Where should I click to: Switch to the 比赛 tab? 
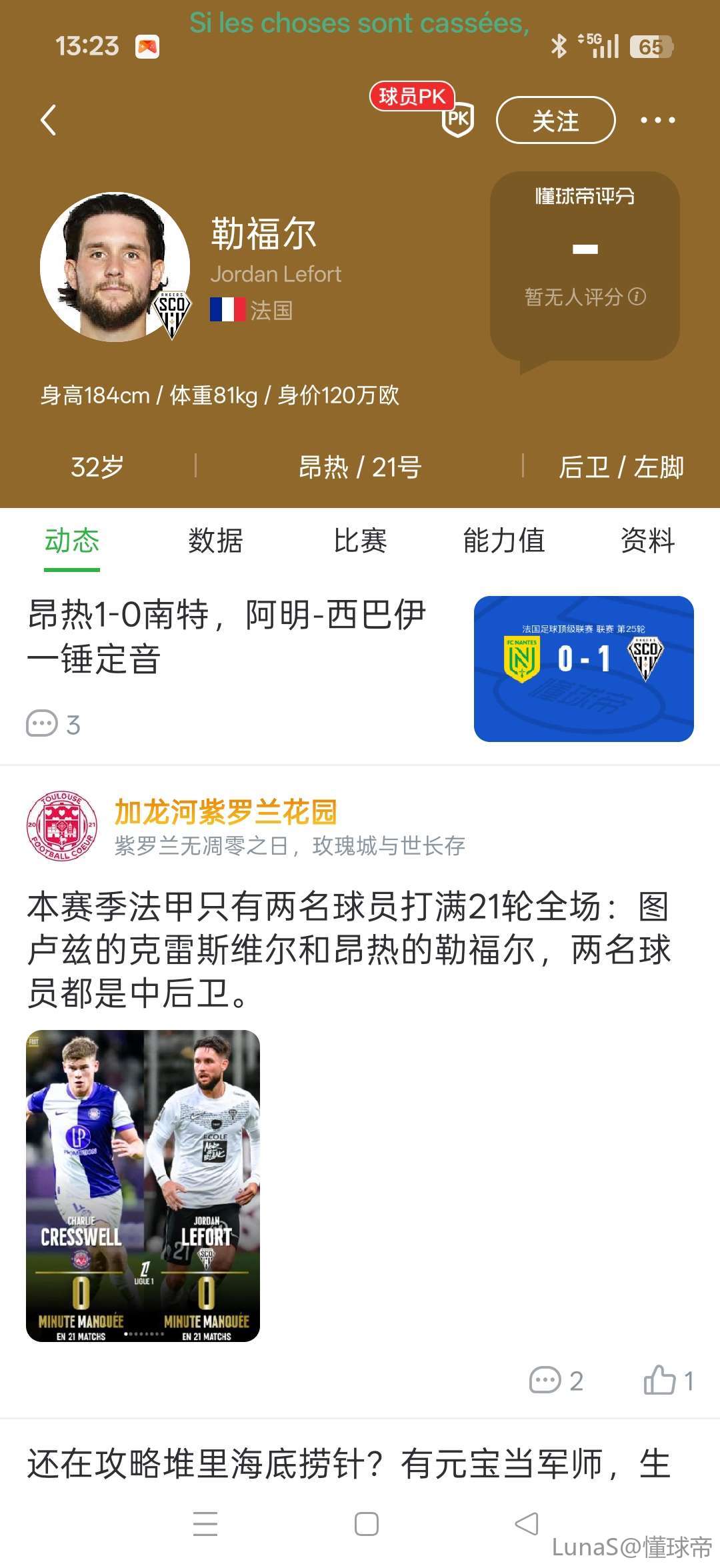pos(360,541)
